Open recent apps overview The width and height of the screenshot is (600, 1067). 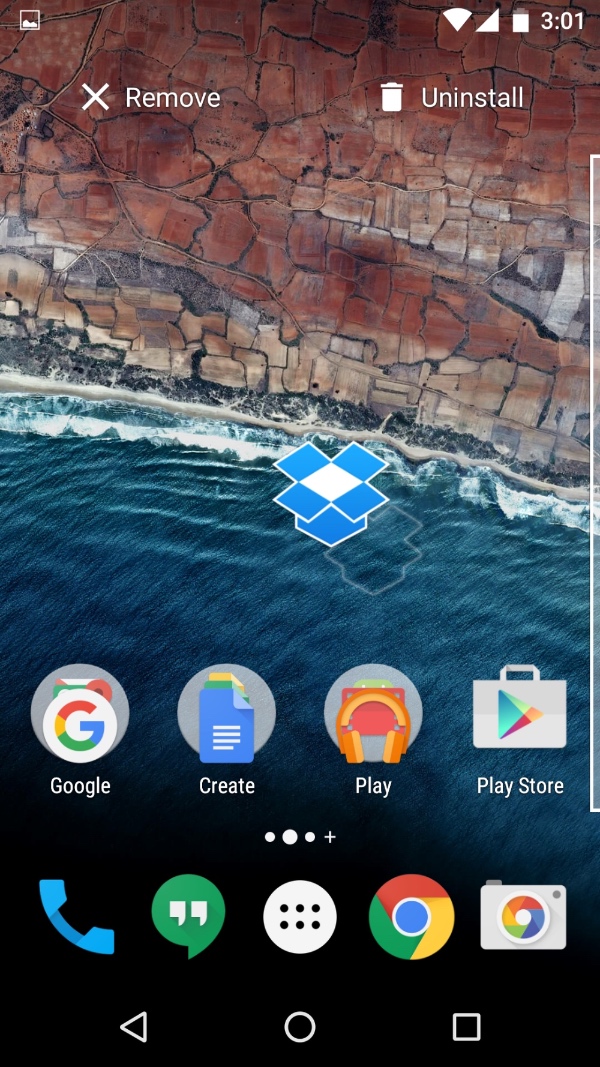[466, 1026]
